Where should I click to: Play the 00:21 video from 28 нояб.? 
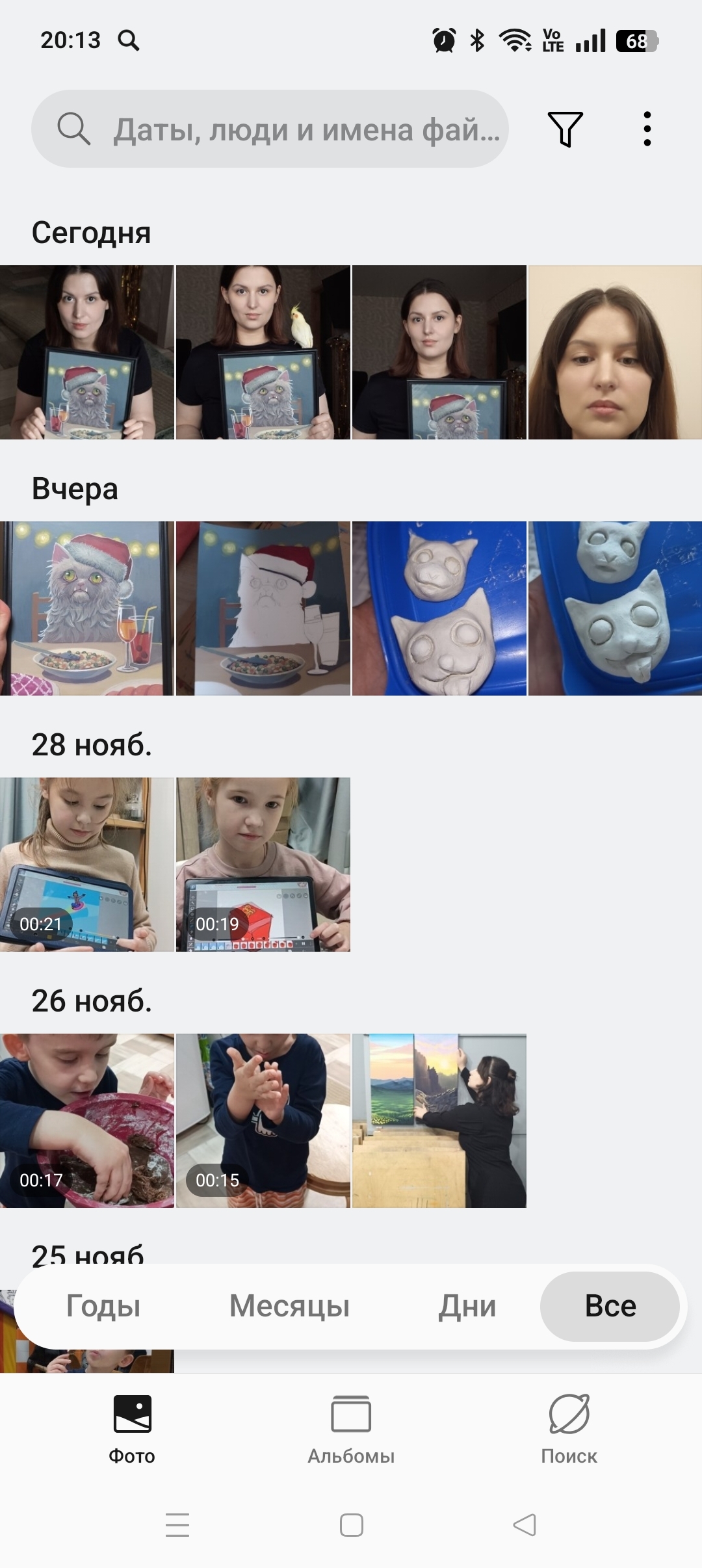click(87, 865)
